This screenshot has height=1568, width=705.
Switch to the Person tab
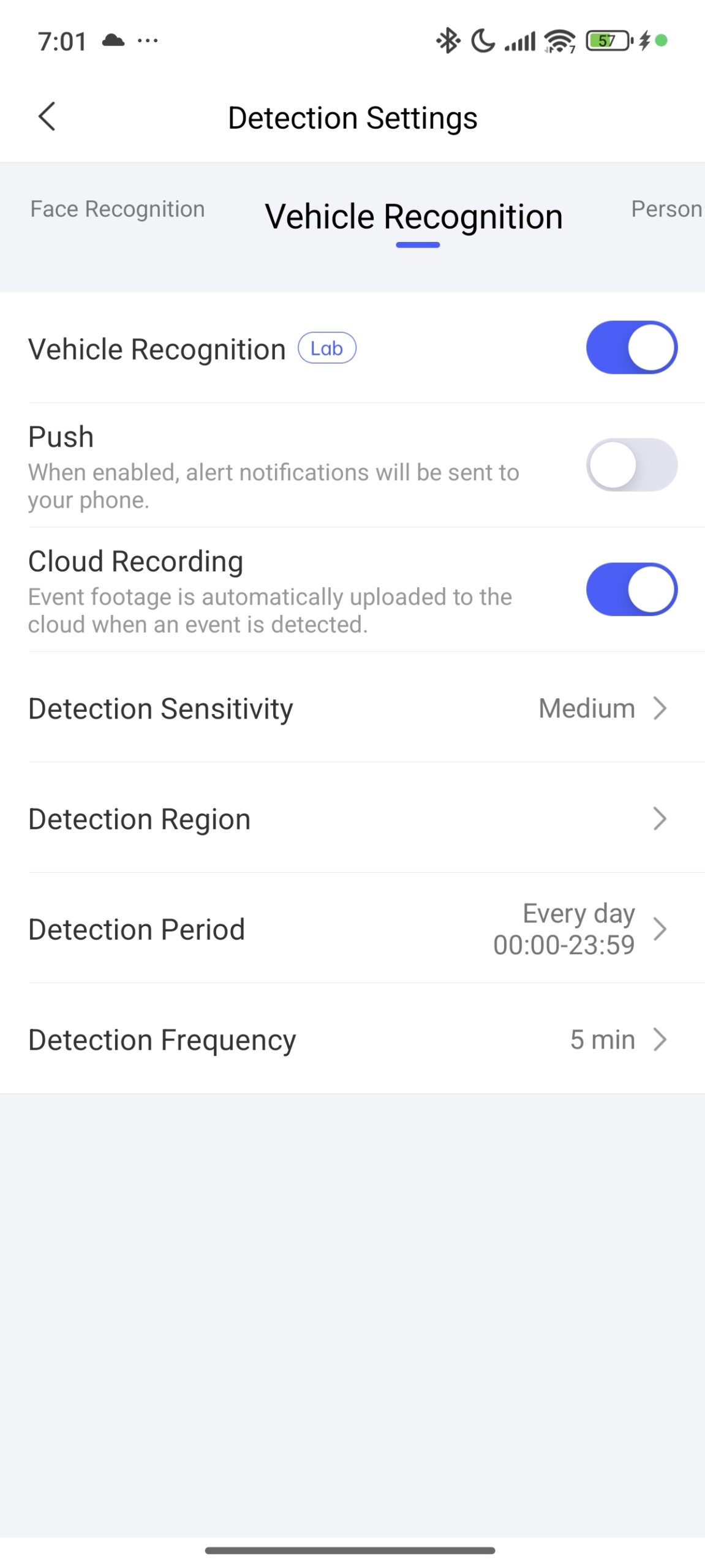click(x=665, y=209)
